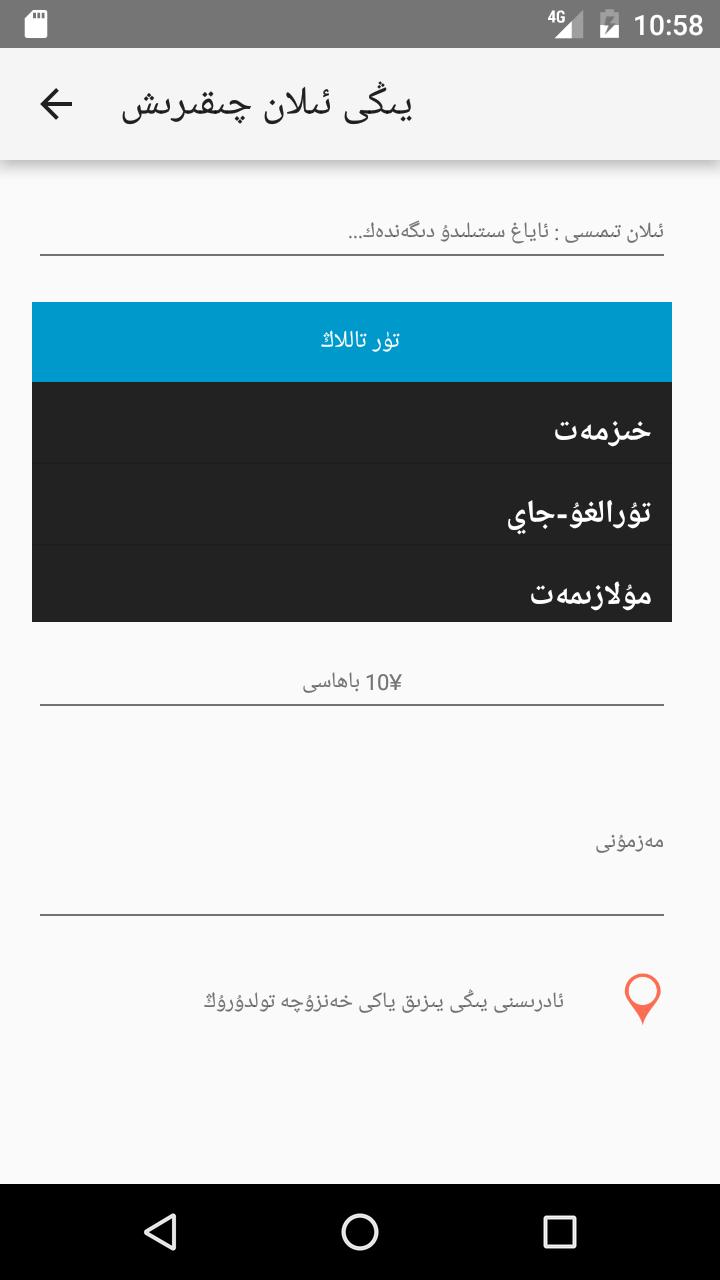Open recent apps from the navigation bar

point(560,1232)
